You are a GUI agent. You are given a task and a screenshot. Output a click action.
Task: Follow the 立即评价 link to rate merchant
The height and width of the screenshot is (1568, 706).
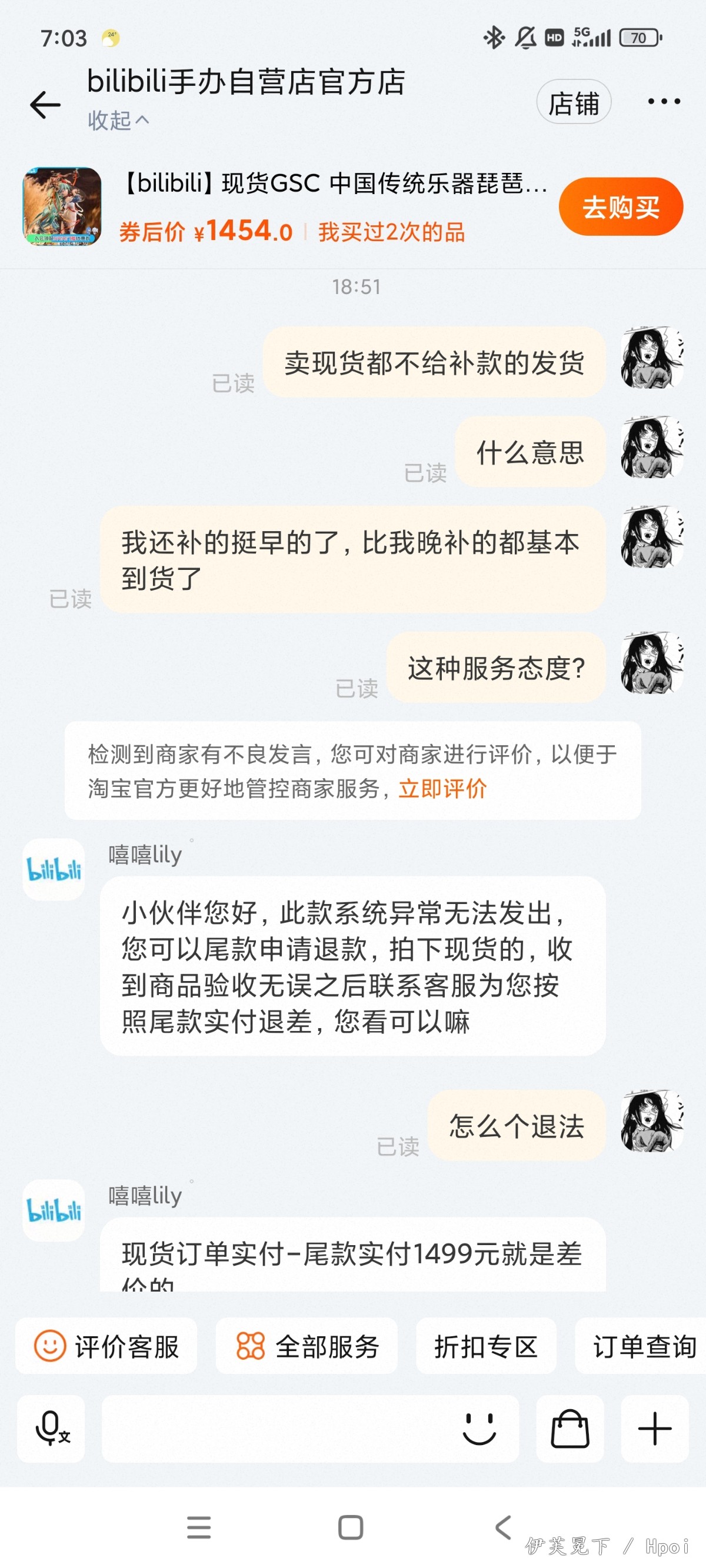(443, 789)
